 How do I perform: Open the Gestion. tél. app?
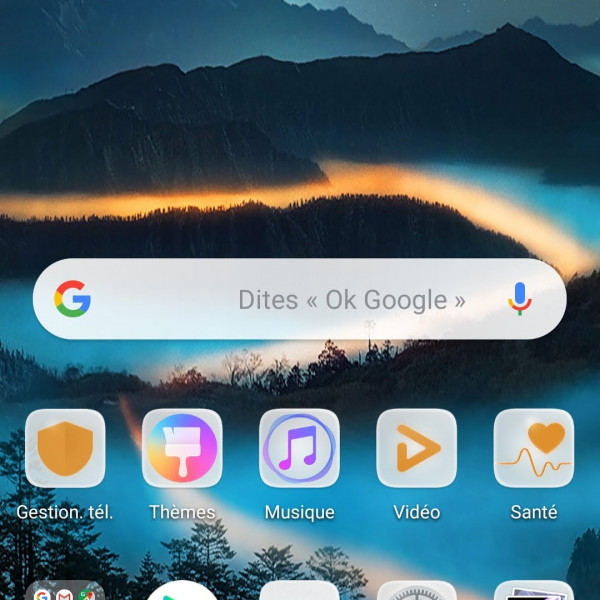click(x=65, y=449)
